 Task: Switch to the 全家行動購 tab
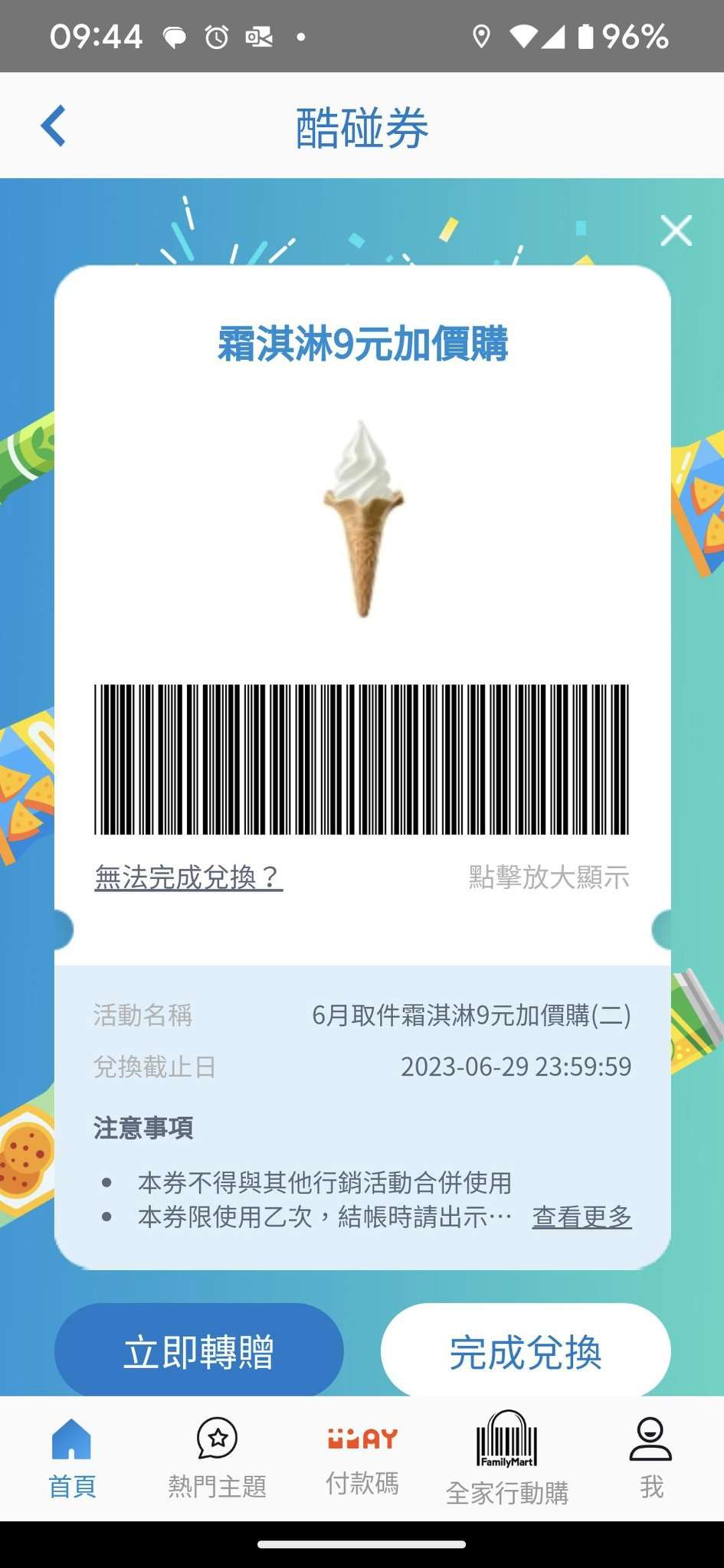coord(506,1459)
